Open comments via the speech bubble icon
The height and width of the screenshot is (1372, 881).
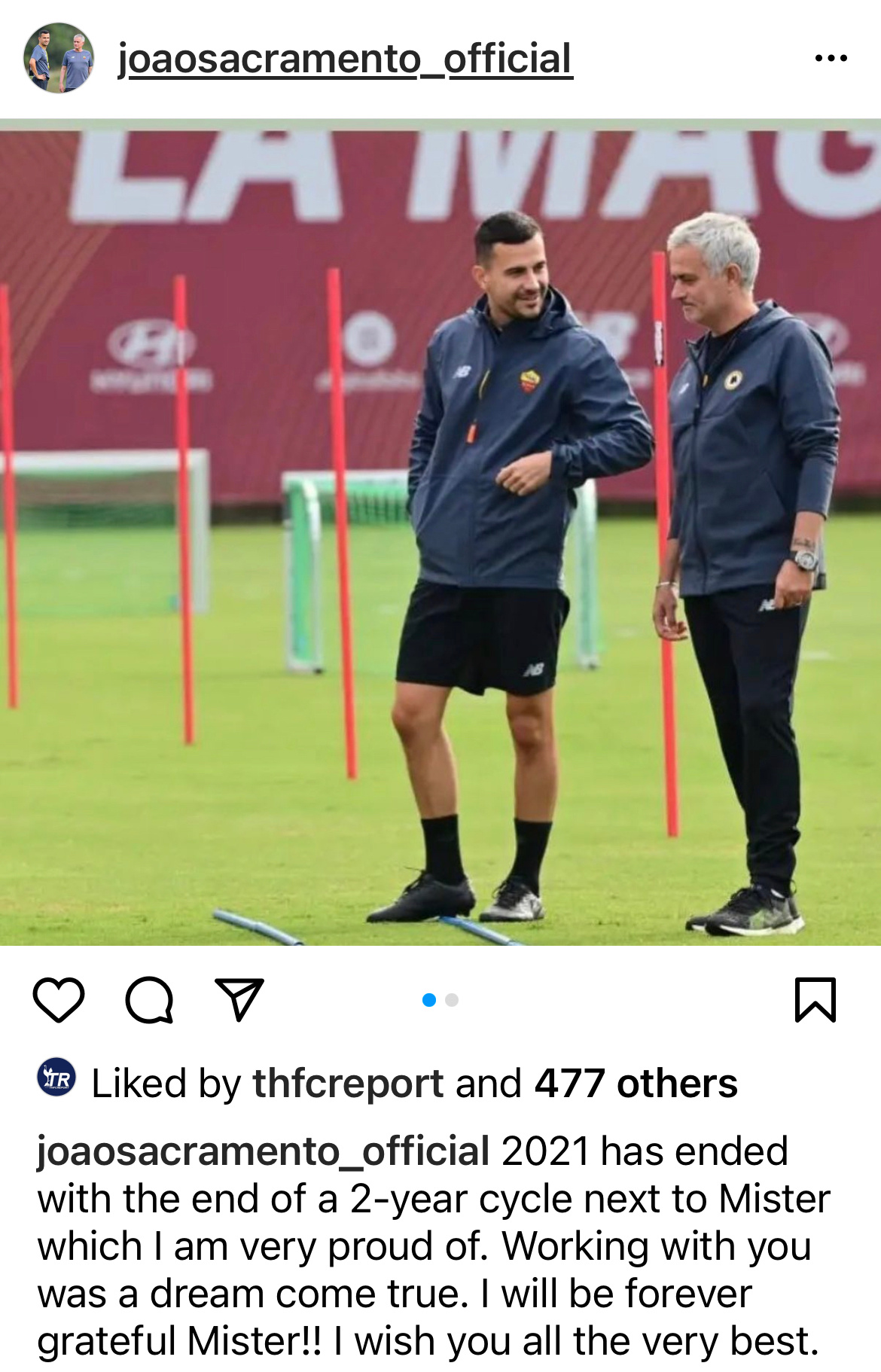149,1000
